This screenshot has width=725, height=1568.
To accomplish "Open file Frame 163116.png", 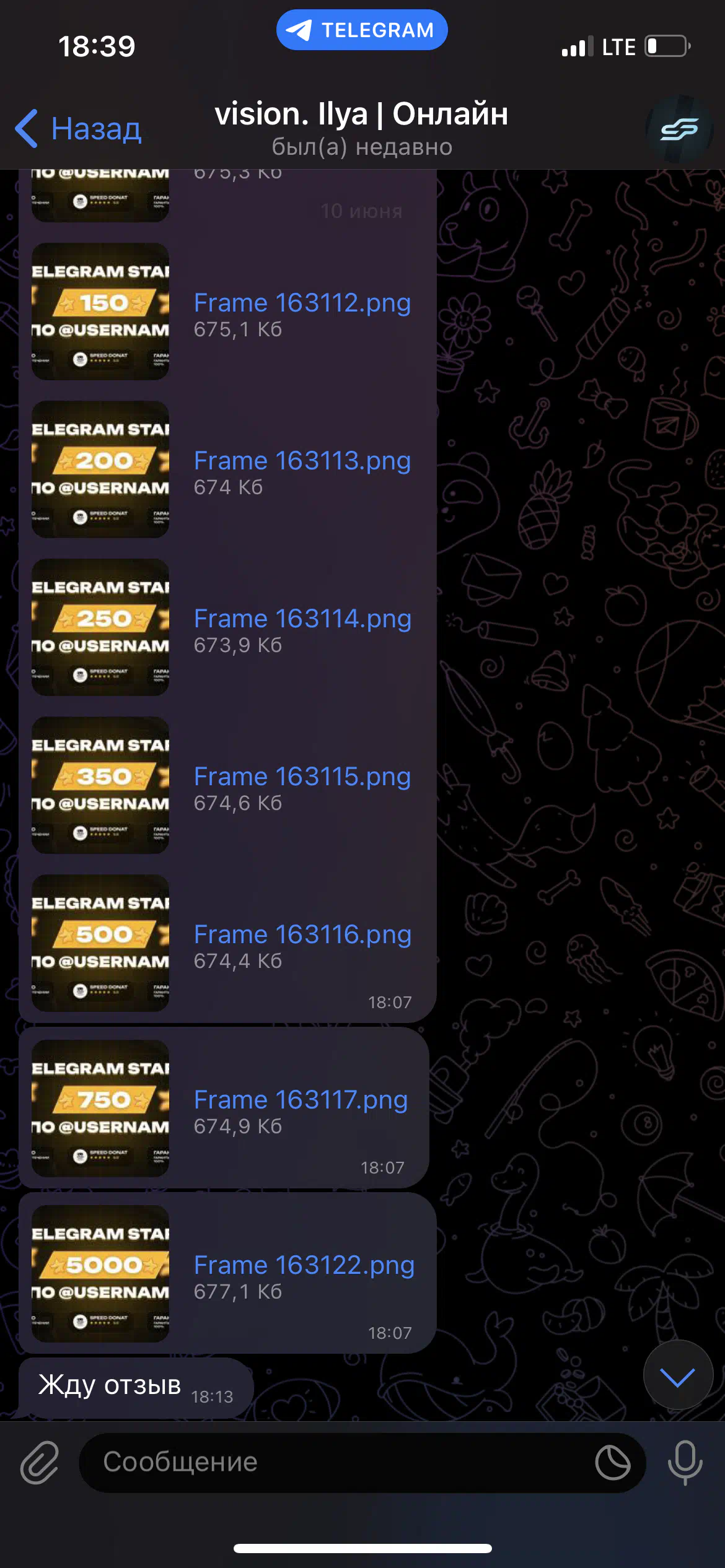I will [302, 934].
